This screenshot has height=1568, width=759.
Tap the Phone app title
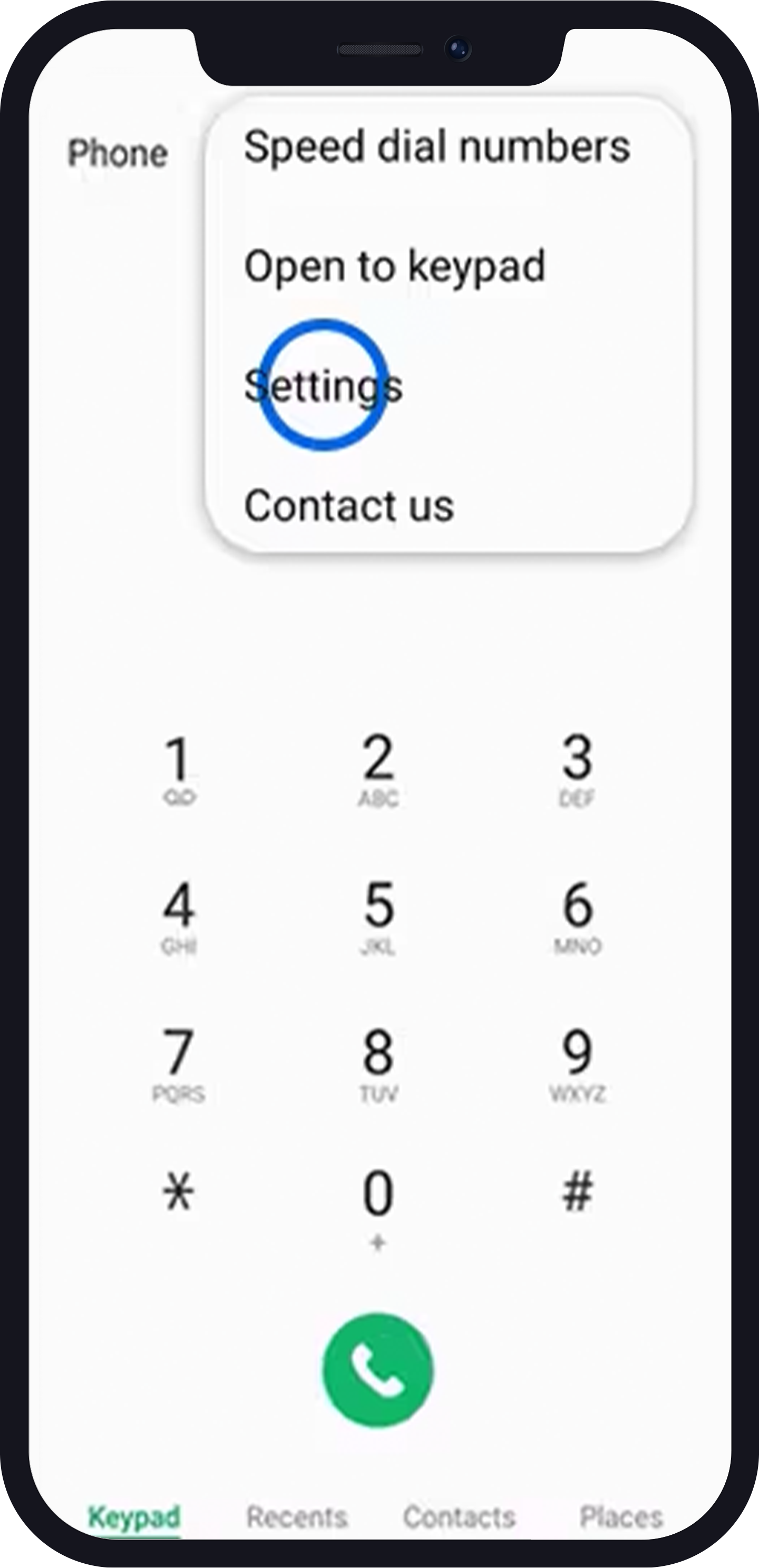[x=118, y=152]
